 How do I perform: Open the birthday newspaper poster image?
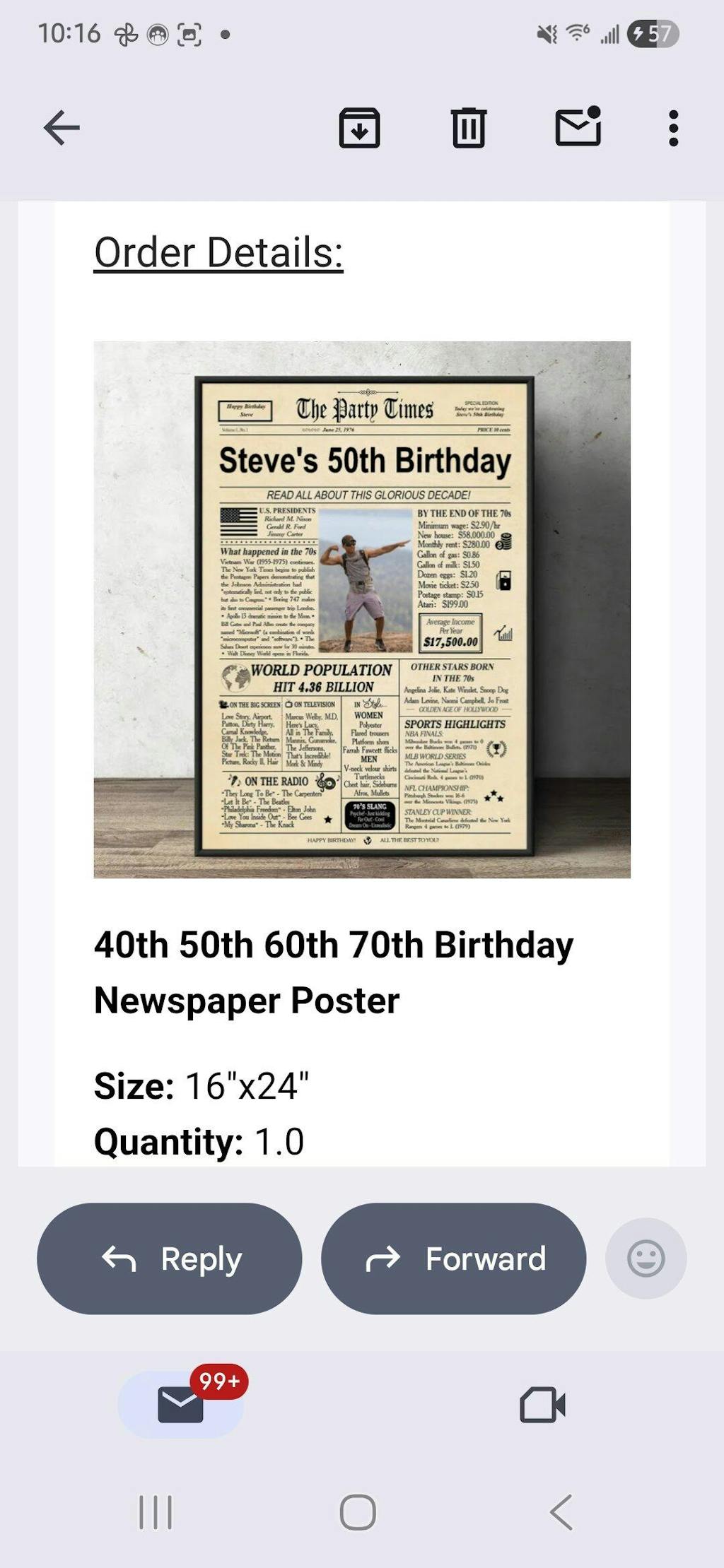[x=362, y=609]
